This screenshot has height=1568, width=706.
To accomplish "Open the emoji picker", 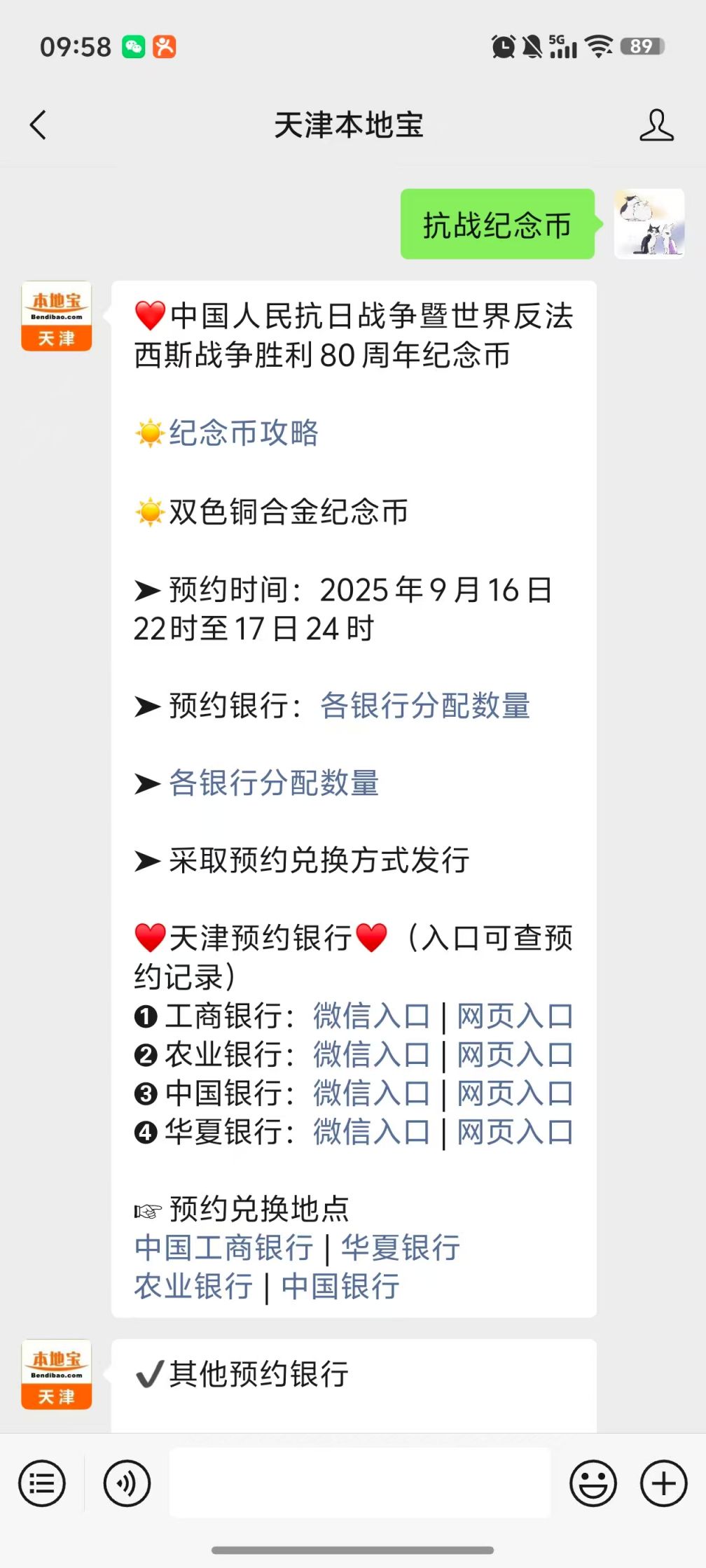I will (x=593, y=1483).
